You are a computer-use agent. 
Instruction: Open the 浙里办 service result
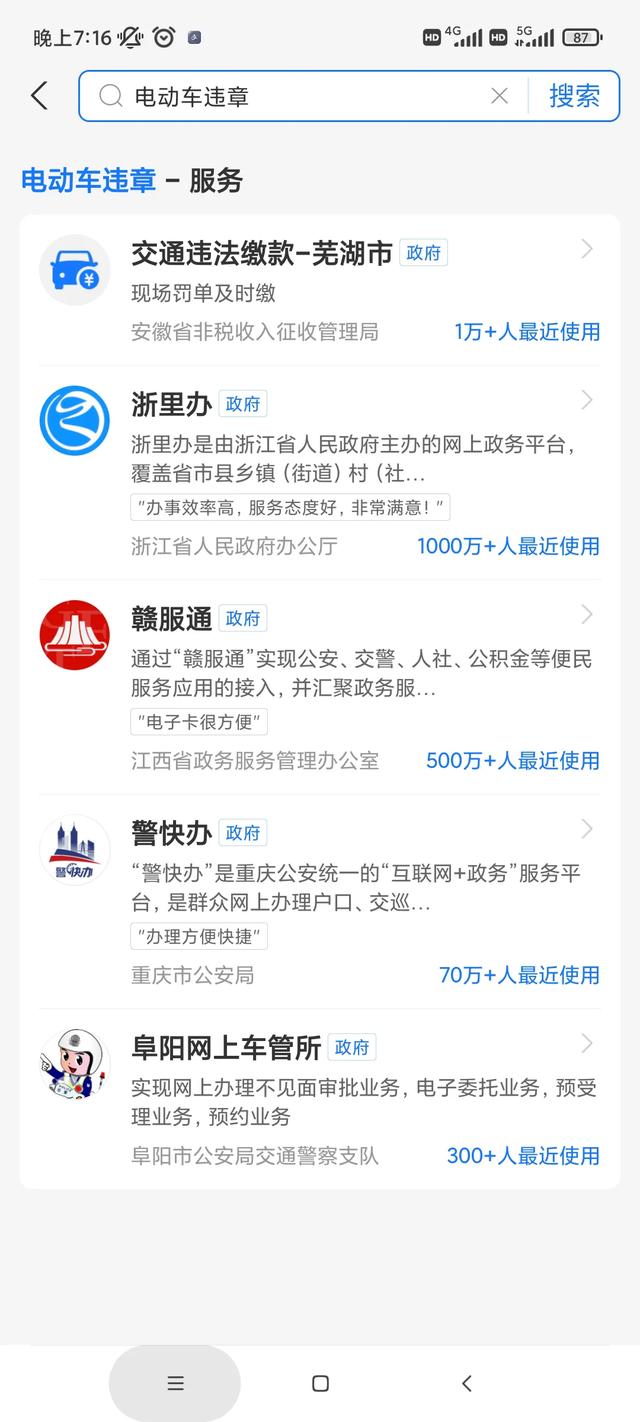pyautogui.click(x=320, y=472)
